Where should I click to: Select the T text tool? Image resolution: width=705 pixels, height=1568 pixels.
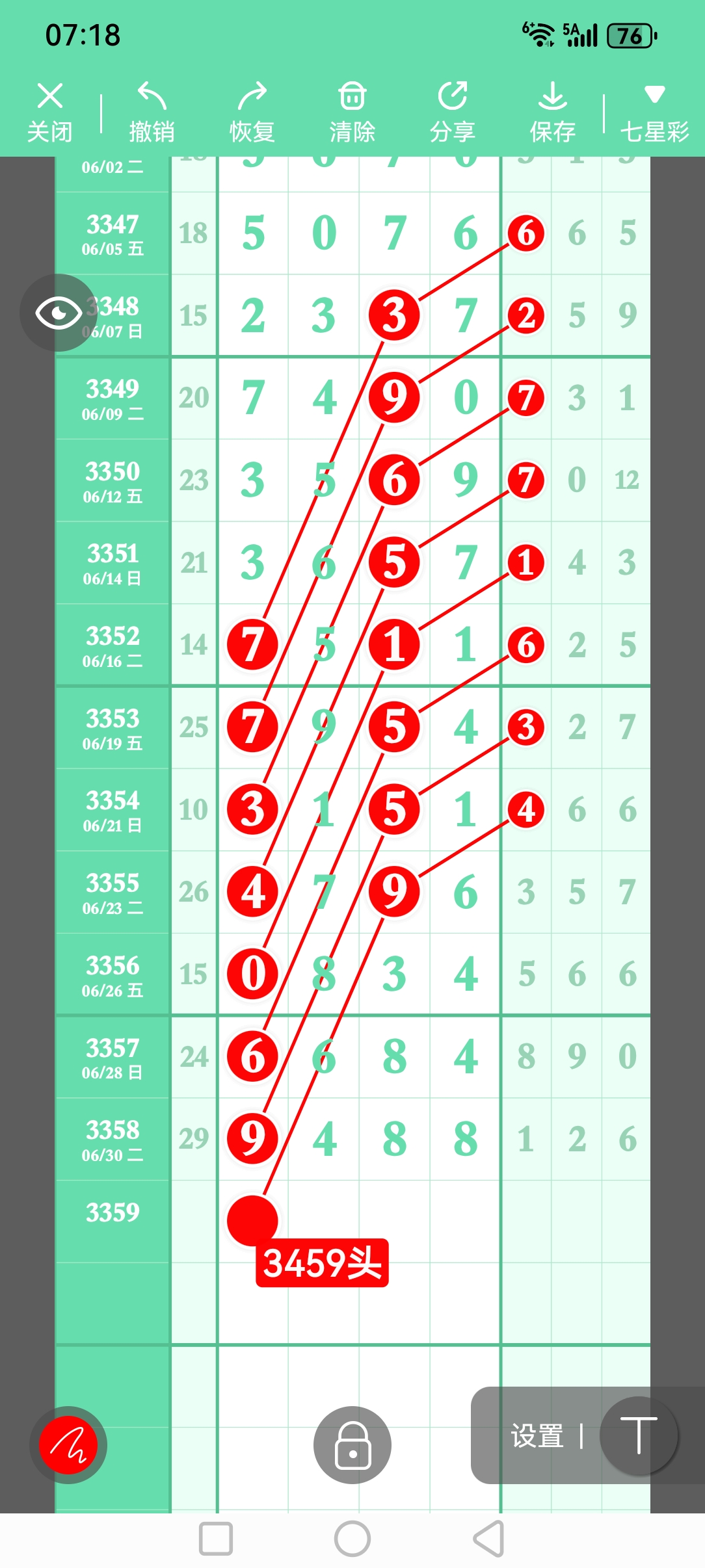[x=639, y=1435]
